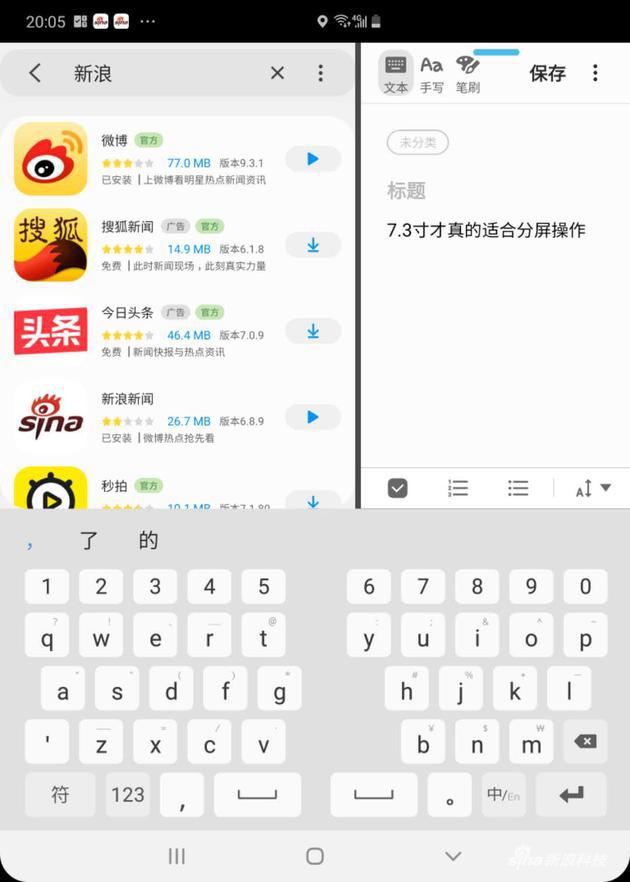630x882 pixels.
Task: Clear the 新浪 search text
Action: (277, 73)
